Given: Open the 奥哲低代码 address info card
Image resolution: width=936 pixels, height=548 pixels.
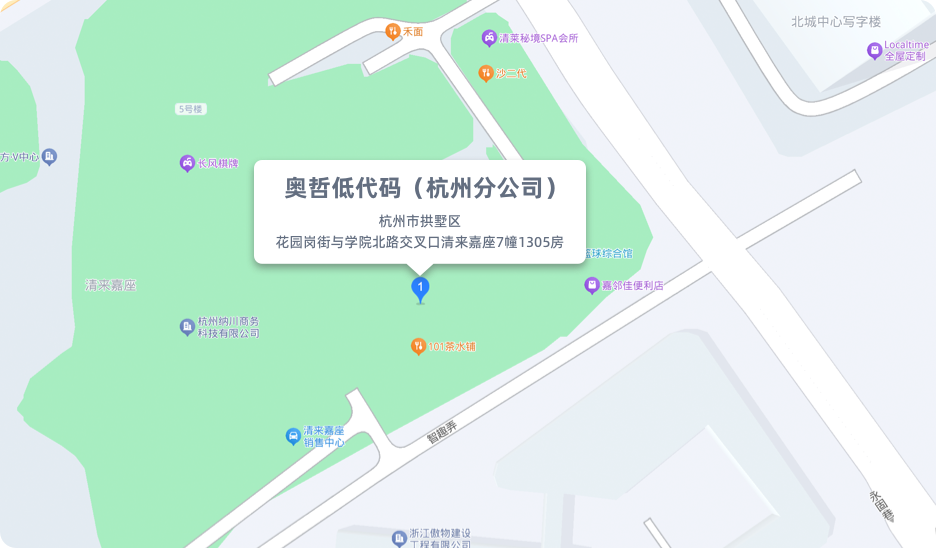Looking at the screenshot, I should click(420, 212).
